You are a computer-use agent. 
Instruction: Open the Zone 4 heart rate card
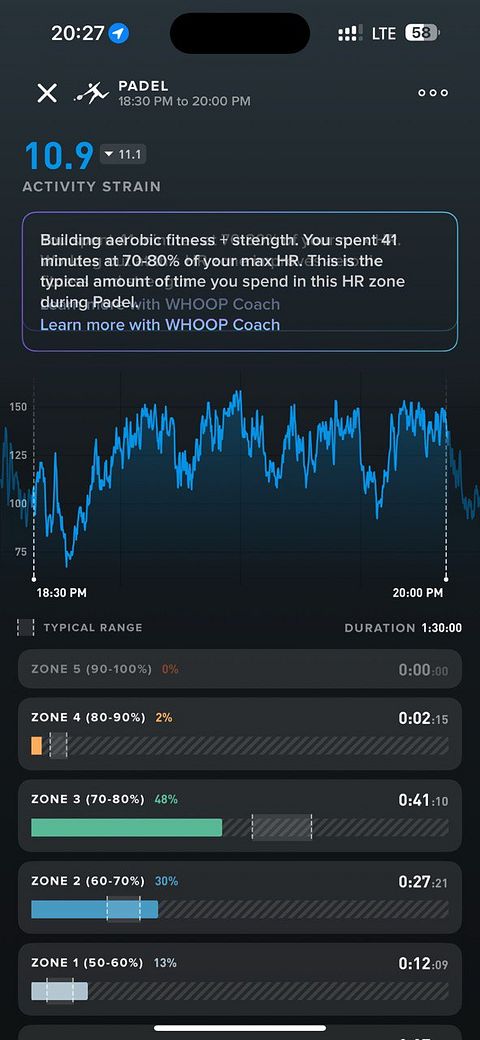[x=239, y=734]
